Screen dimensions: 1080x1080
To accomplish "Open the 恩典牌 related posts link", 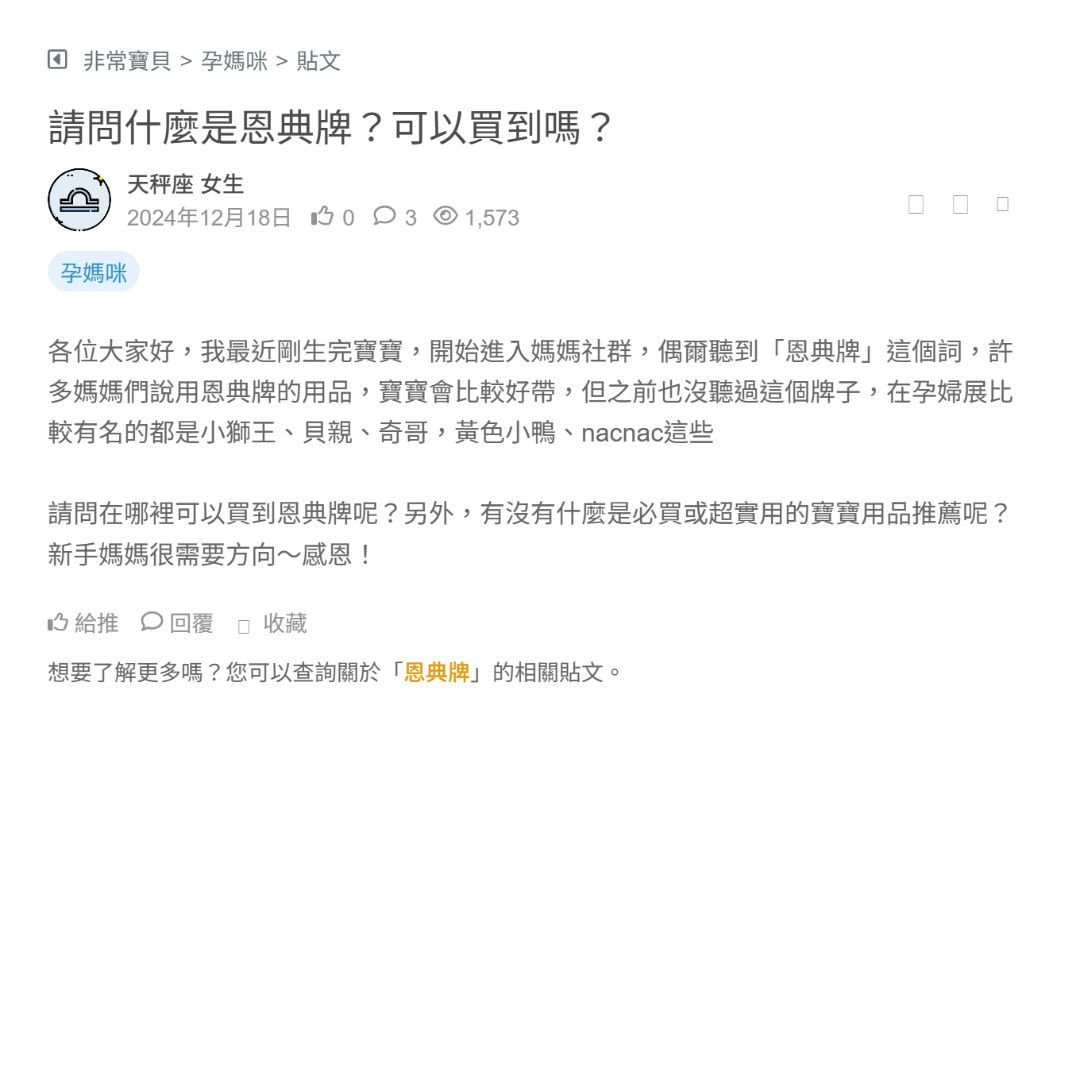I will [436, 672].
